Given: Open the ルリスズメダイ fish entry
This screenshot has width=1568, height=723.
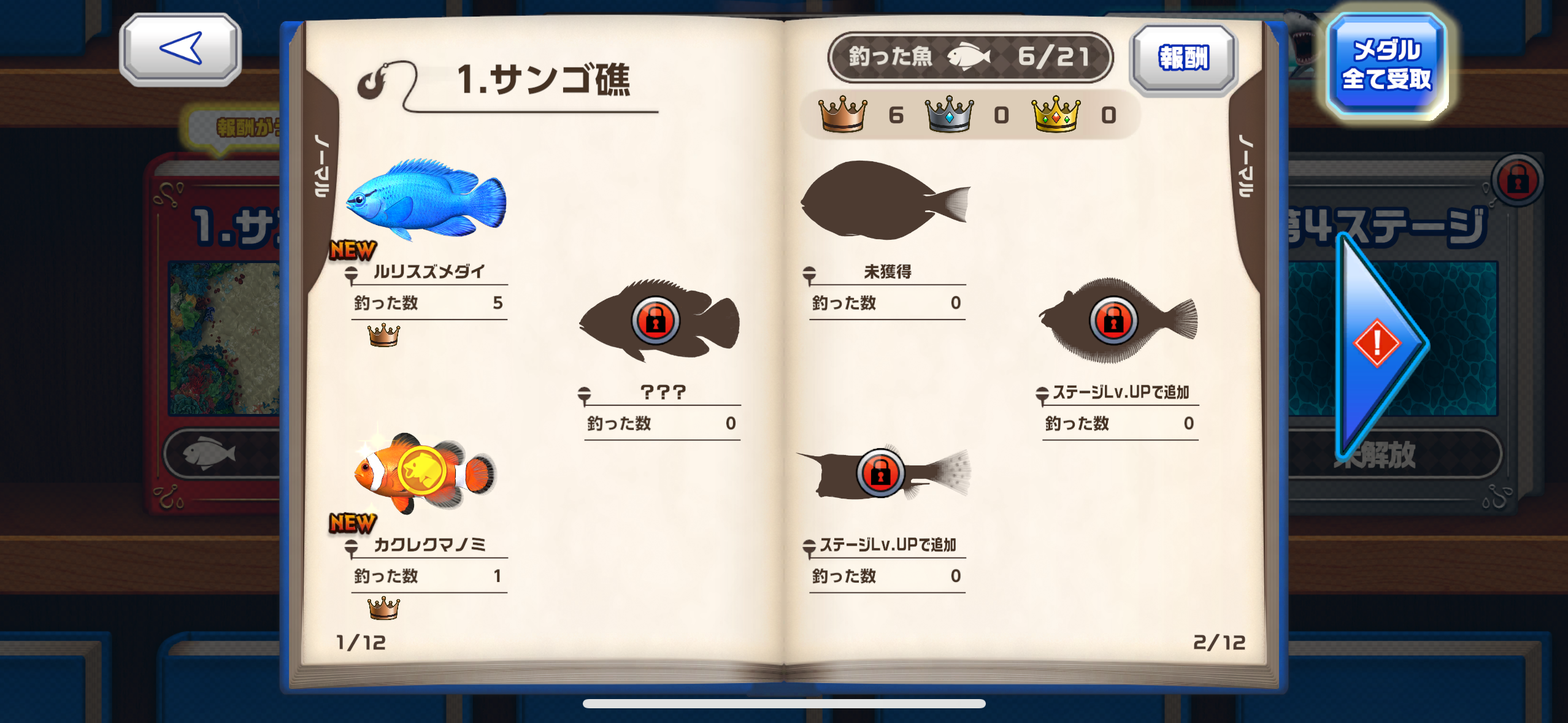Looking at the screenshot, I should 427,200.
